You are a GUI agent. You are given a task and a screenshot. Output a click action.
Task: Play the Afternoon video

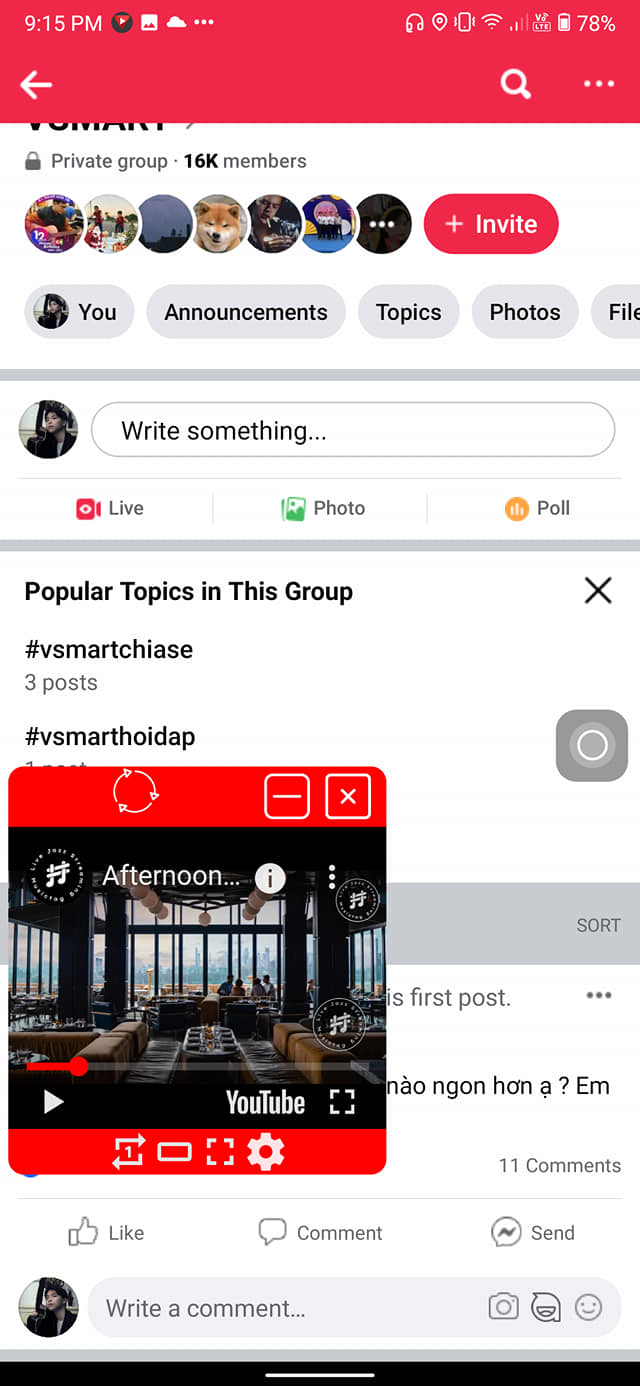[53, 1102]
